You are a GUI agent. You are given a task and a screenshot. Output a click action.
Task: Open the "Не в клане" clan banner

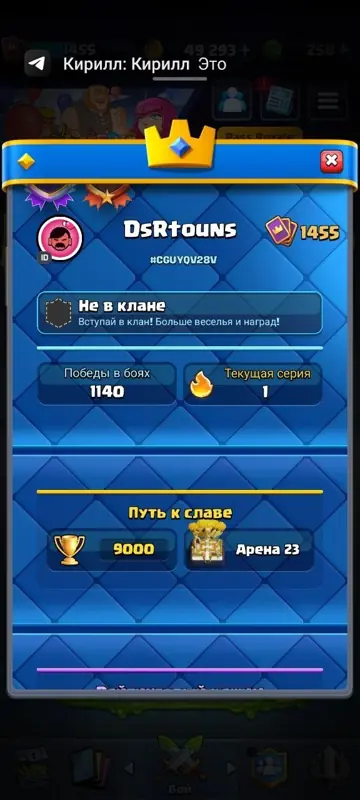tap(179, 313)
